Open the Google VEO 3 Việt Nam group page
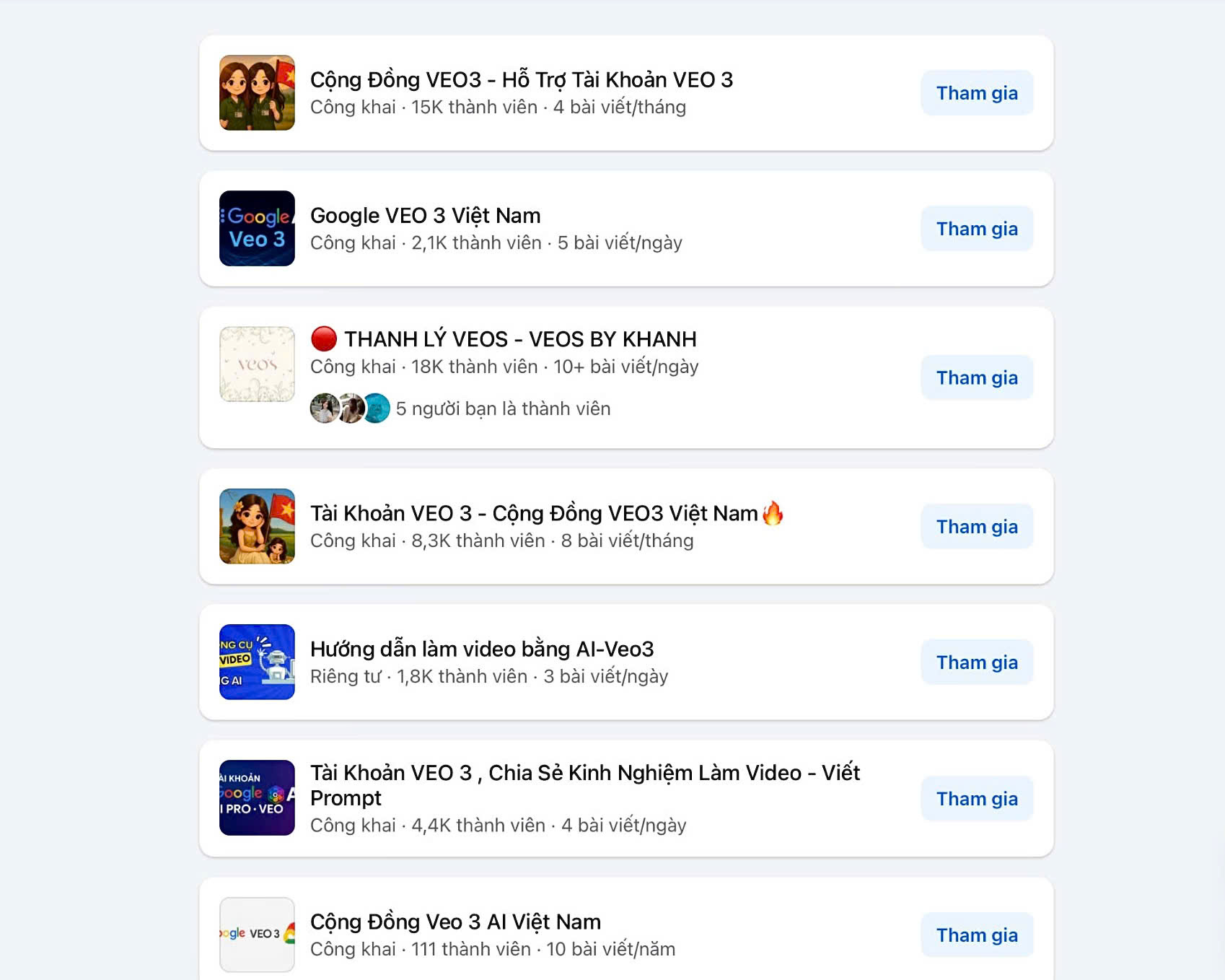The height and width of the screenshot is (980, 1225). (425, 216)
